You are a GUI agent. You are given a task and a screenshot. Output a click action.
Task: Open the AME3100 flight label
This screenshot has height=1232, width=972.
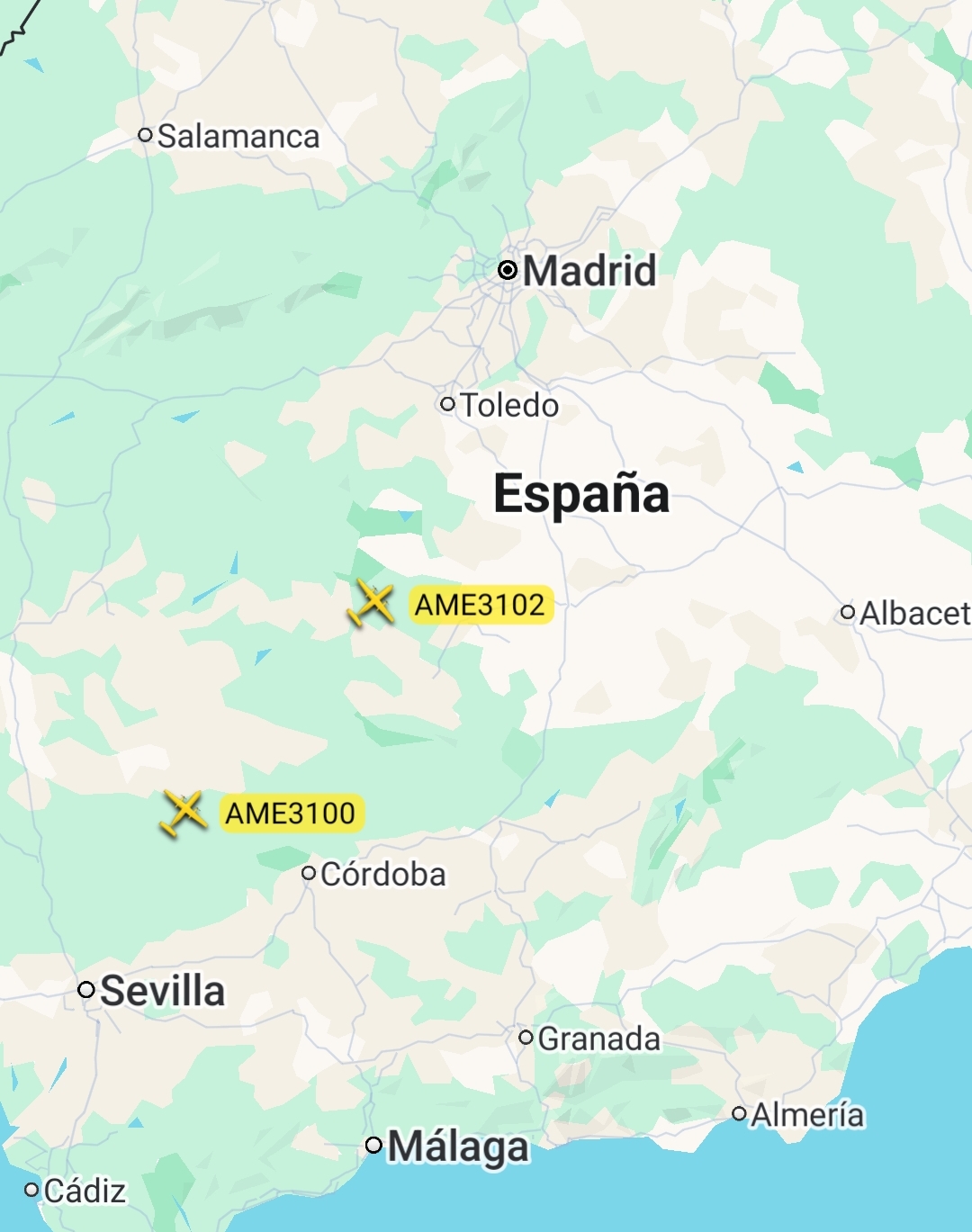pos(291,814)
